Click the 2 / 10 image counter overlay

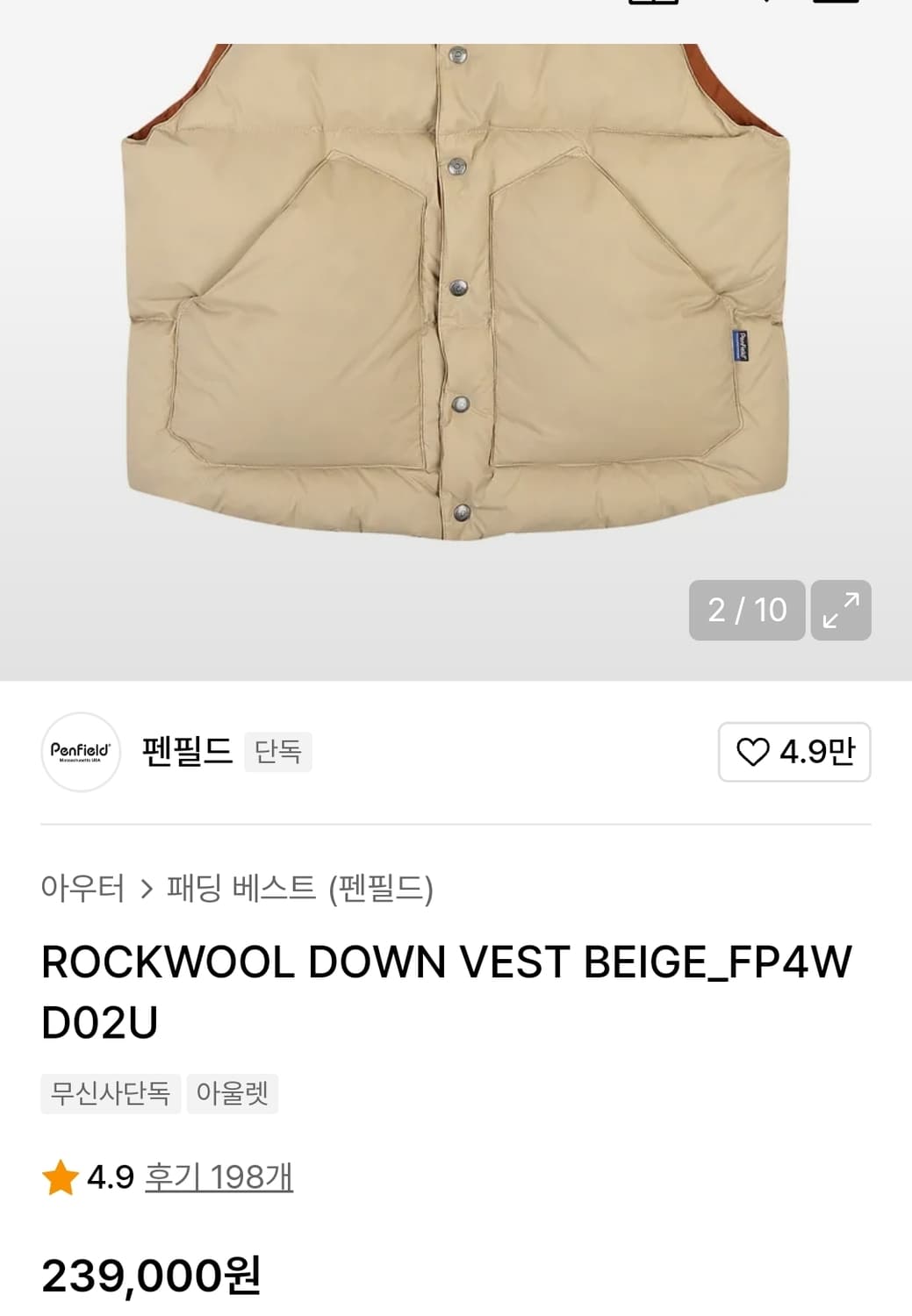click(745, 611)
